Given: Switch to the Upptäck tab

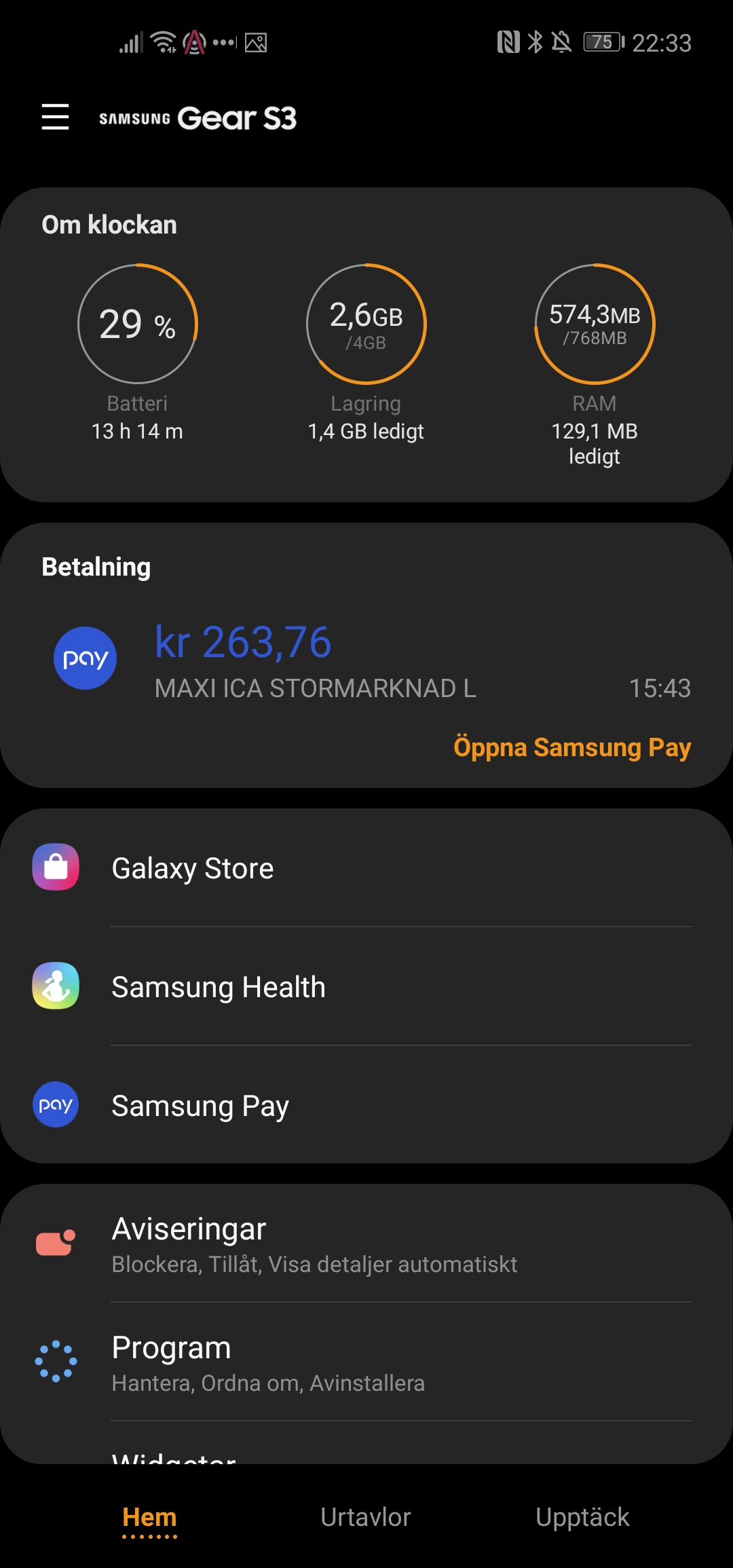Looking at the screenshot, I should click(x=582, y=1518).
